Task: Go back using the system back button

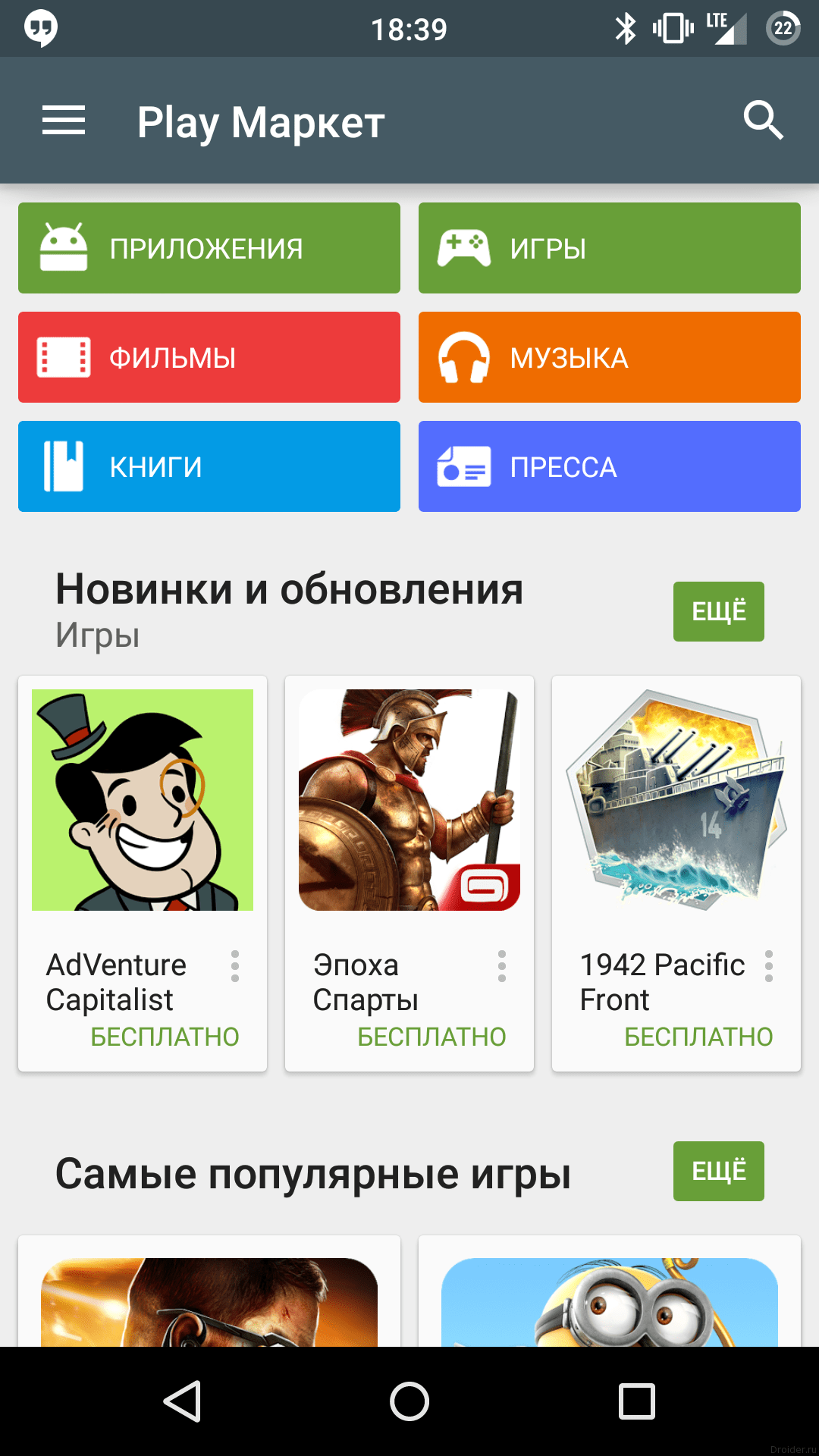Action: [x=182, y=1401]
